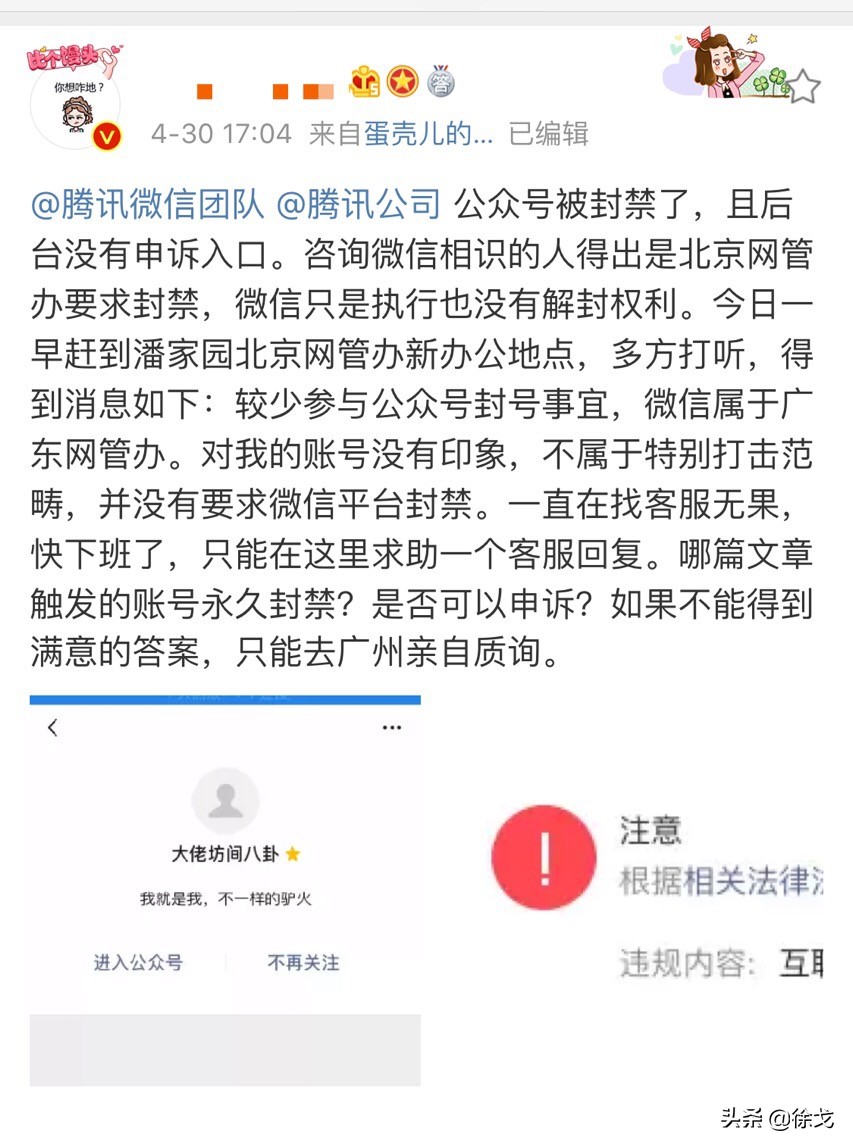Click the red exclamation warning icon beside 注意

click(544, 857)
